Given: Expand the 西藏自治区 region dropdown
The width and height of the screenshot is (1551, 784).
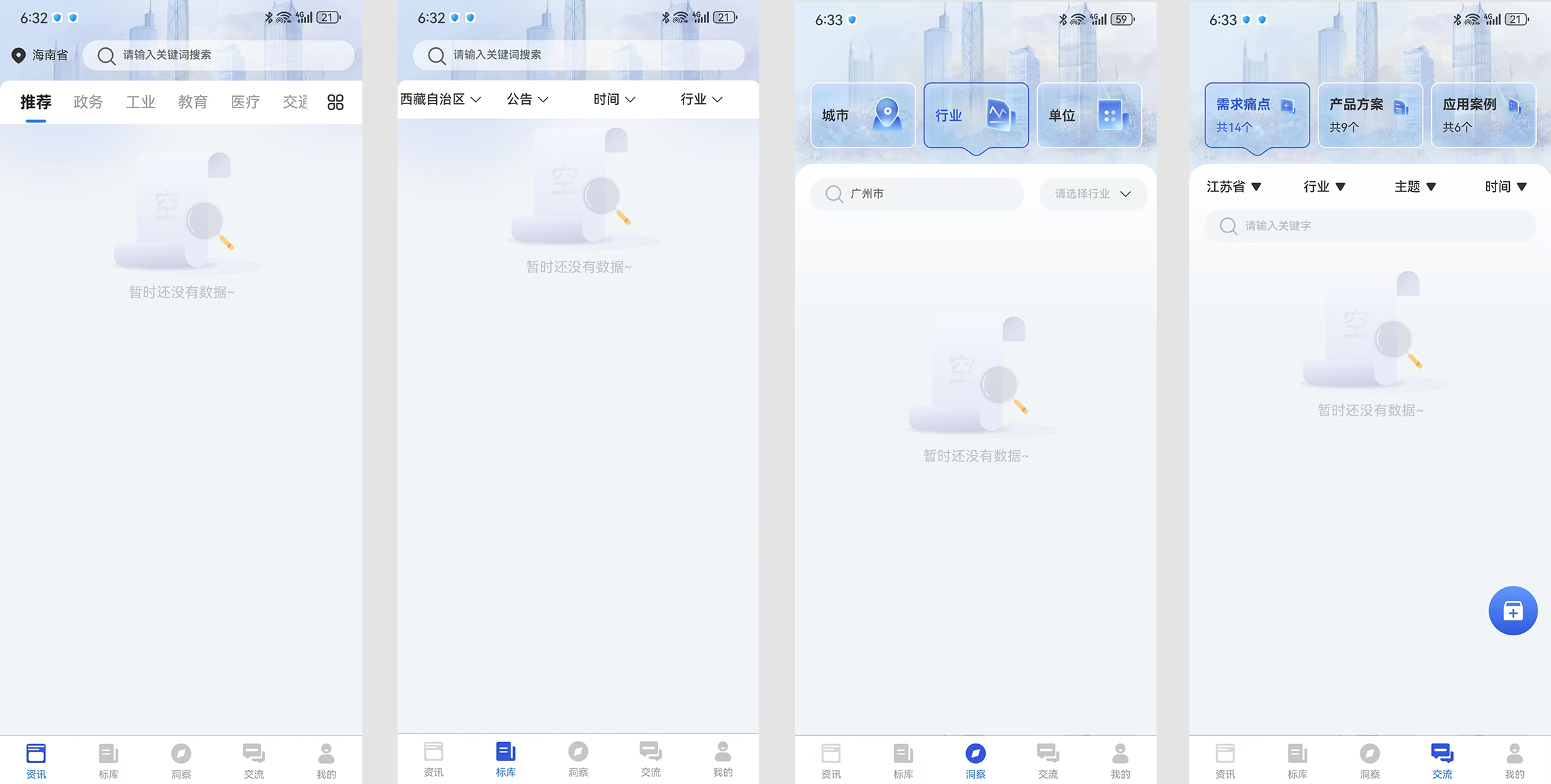Looking at the screenshot, I should (440, 99).
